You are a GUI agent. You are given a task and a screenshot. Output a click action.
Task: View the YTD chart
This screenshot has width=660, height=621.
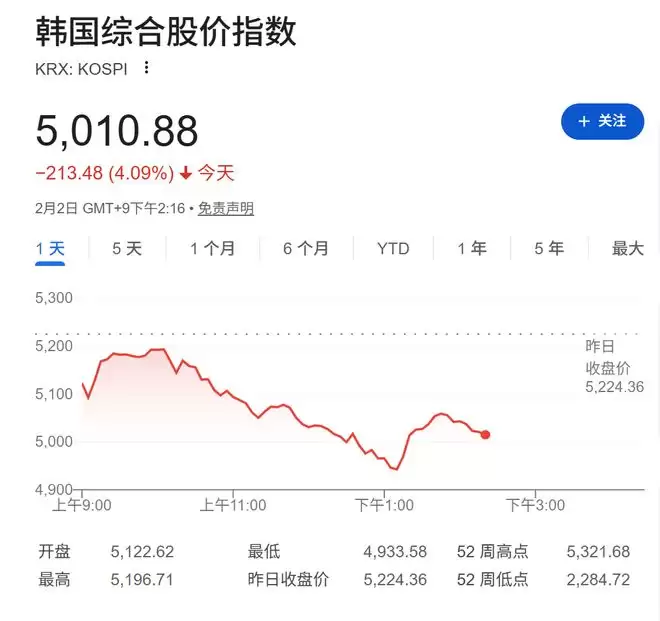pos(393,249)
